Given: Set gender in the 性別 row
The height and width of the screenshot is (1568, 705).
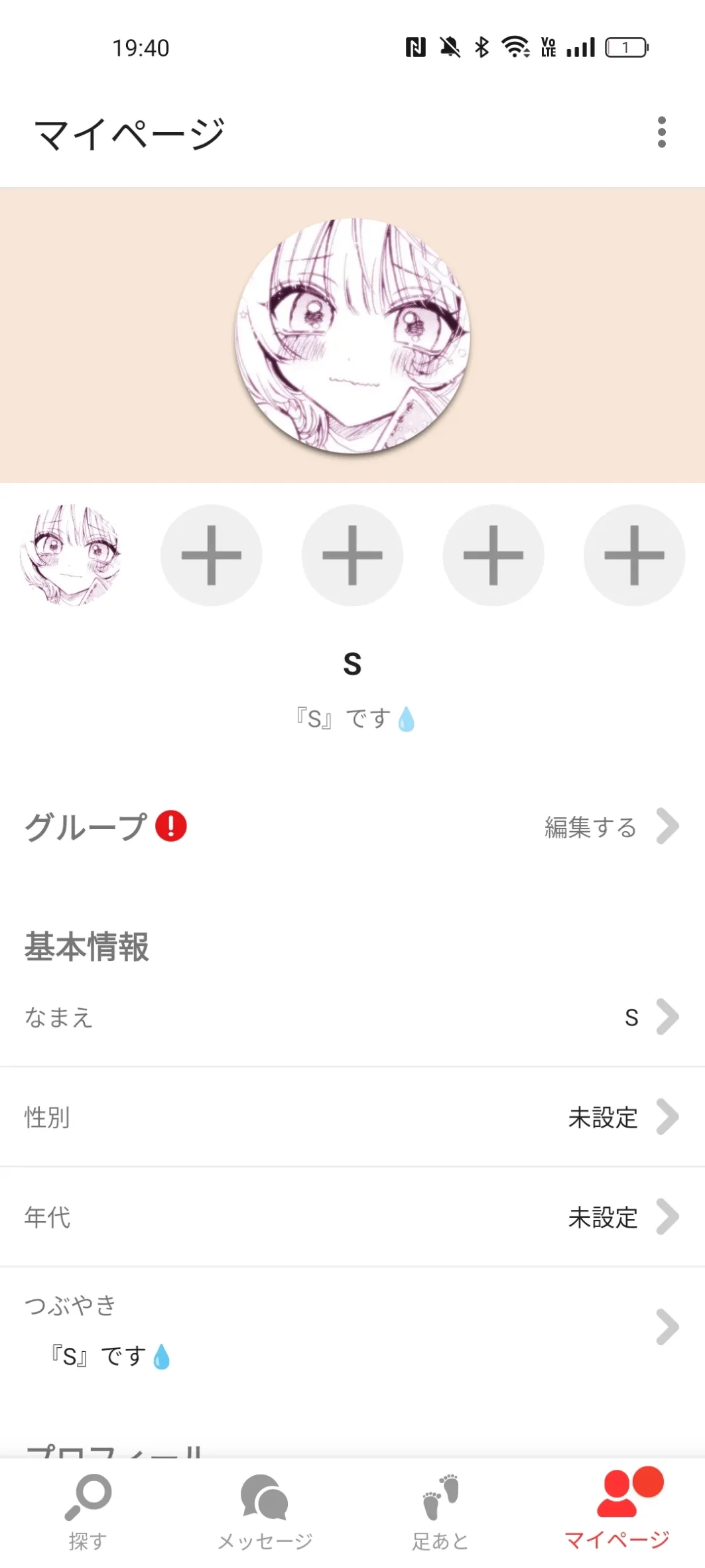Looking at the screenshot, I should click(x=352, y=1117).
